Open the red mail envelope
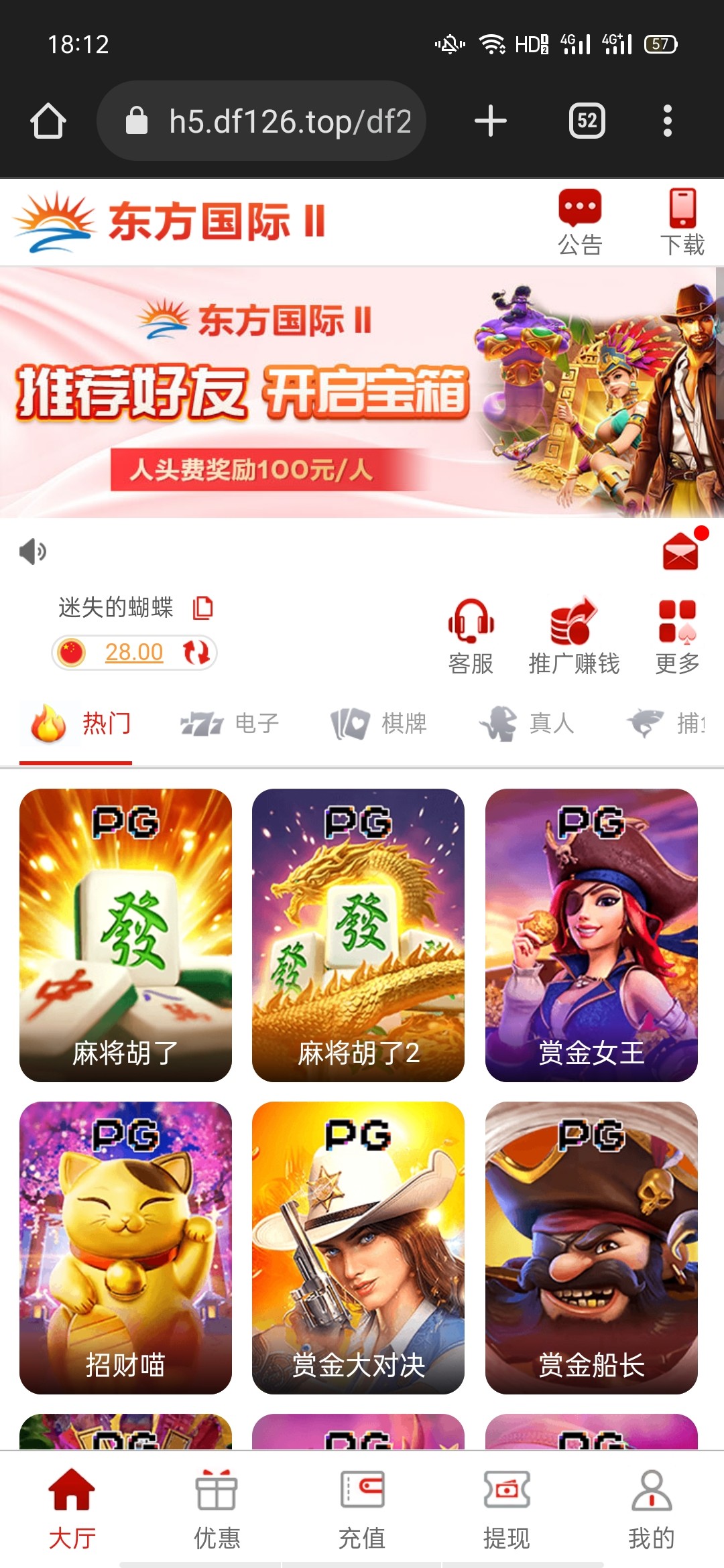 (x=680, y=551)
